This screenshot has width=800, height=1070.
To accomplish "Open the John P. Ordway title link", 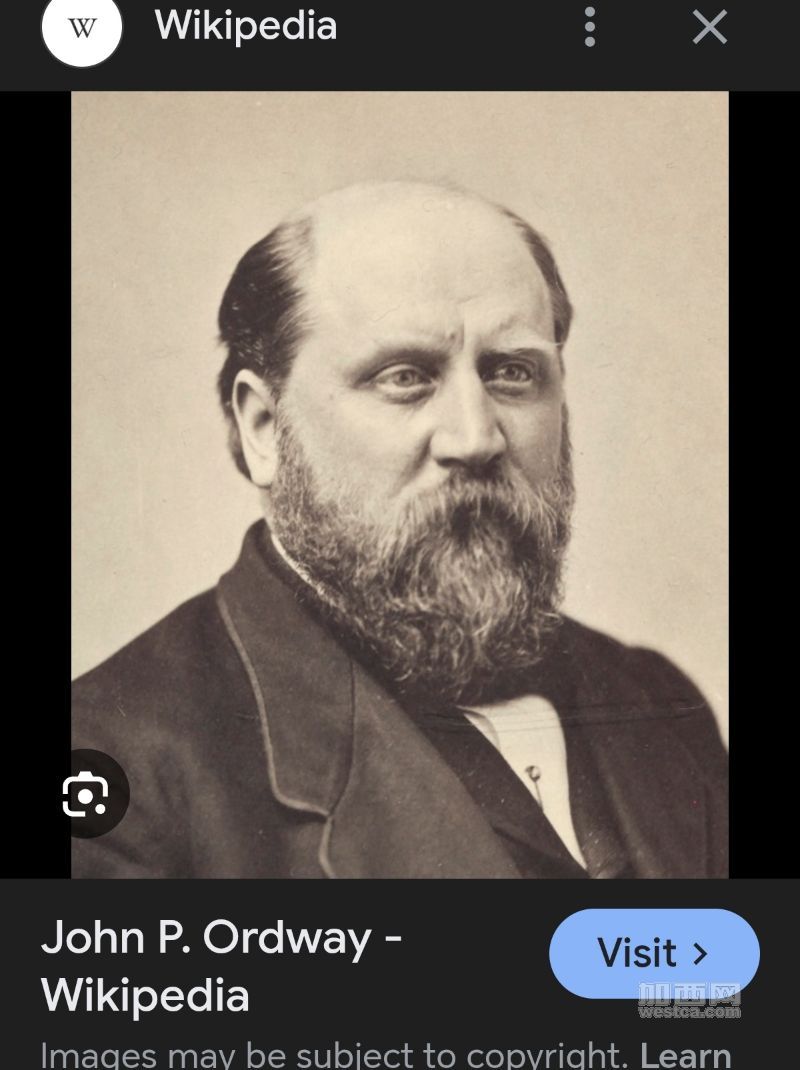I will 220,966.
